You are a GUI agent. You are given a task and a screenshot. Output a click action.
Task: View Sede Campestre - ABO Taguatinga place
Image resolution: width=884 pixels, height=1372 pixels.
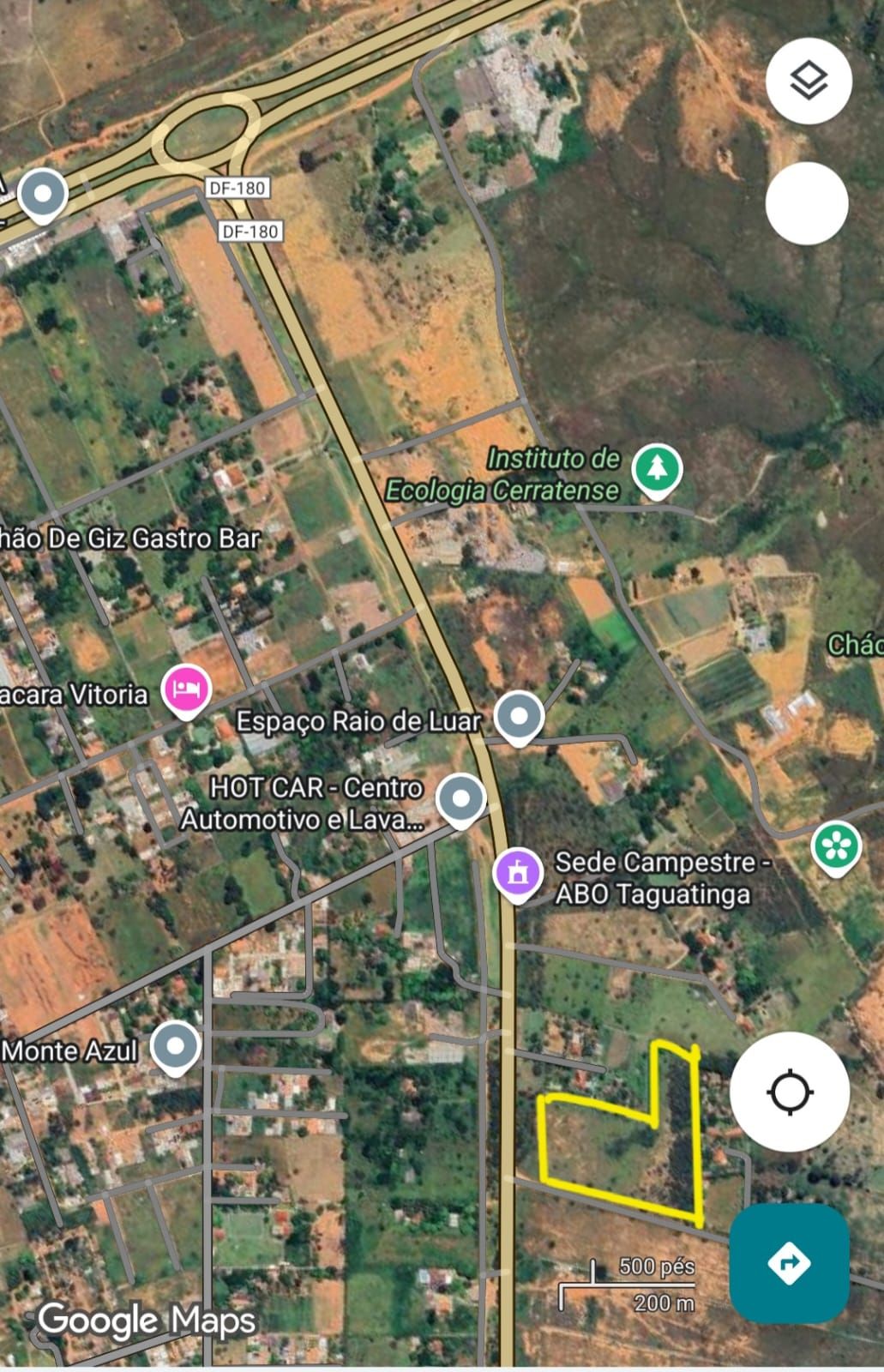pyautogui.click(x=518, y=874)
